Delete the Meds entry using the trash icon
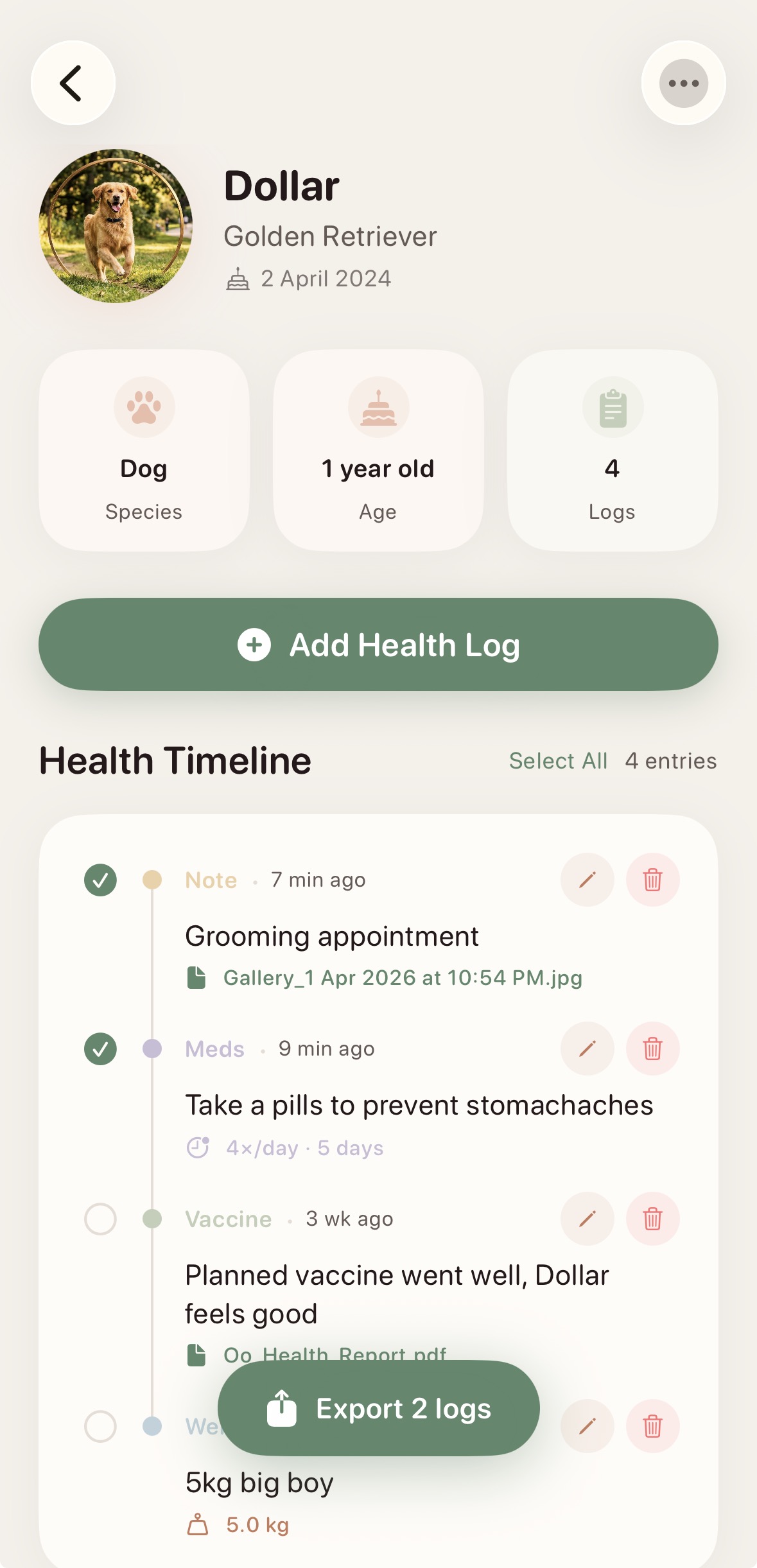757x1568 pixels. (x=652, y=1049)
